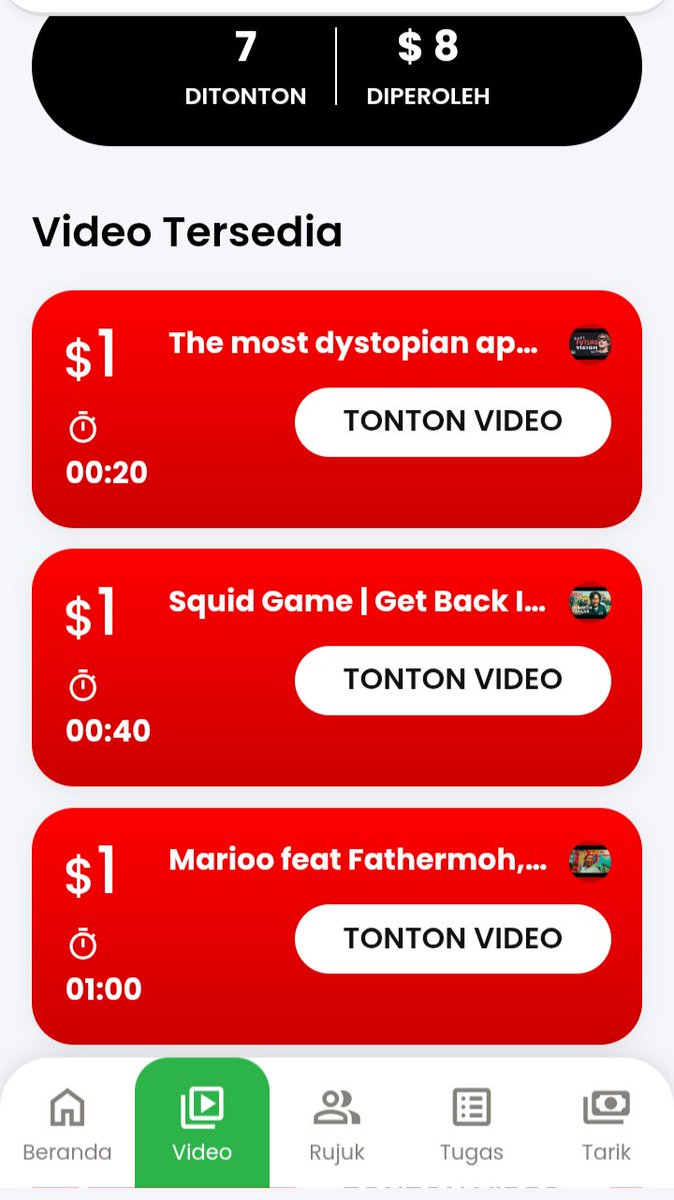Watch the Squid Game video
674x1200 pixels.
452,680
